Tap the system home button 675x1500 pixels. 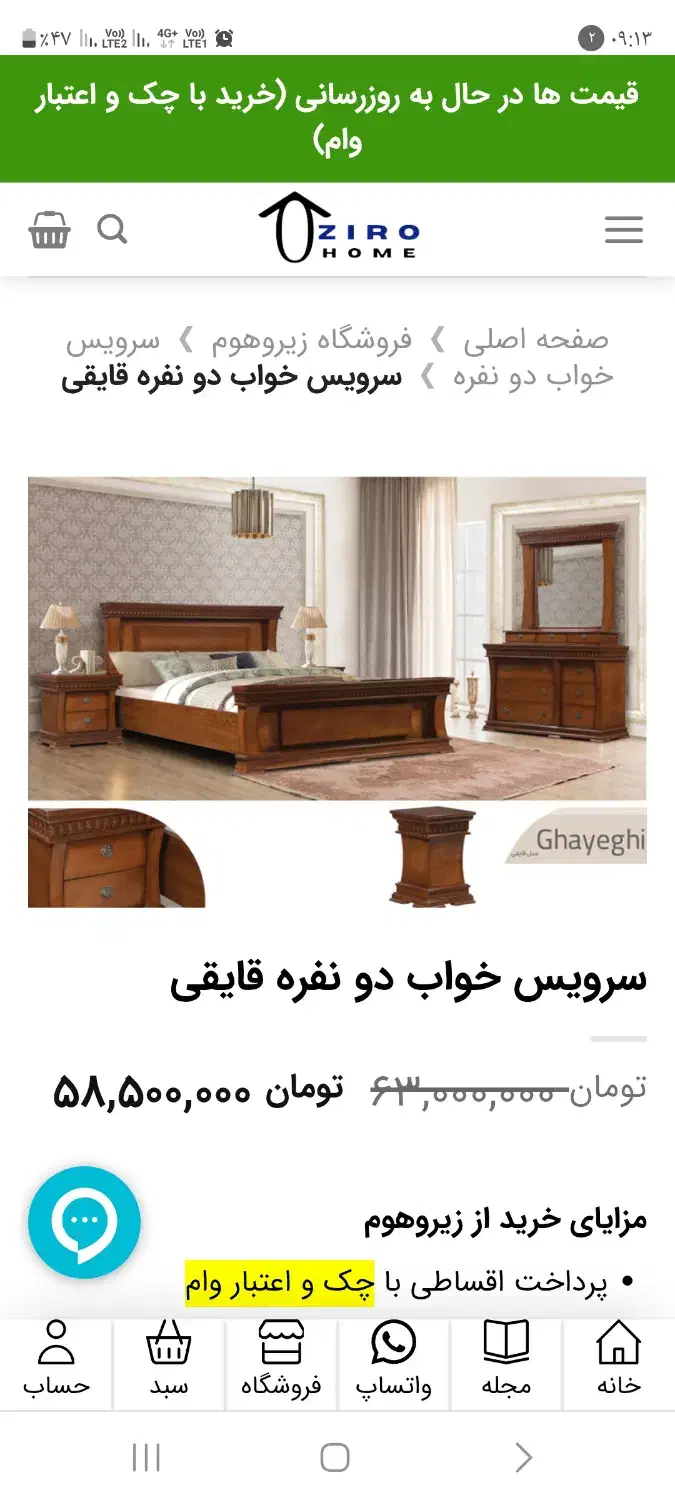click(x=335, y=1457)
